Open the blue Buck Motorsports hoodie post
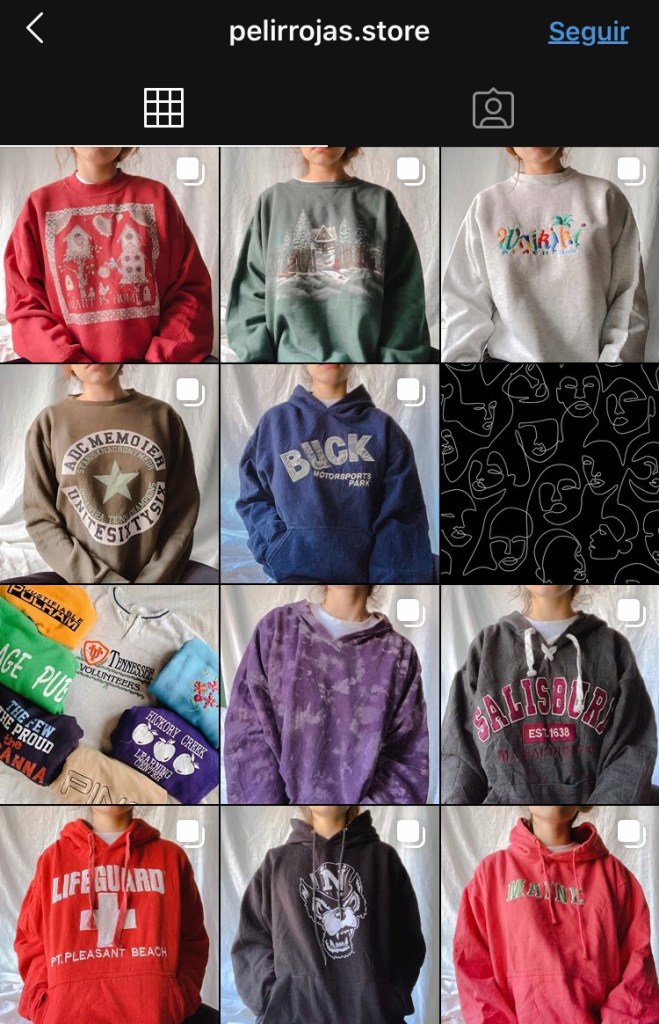This screenshot has width=659, height=1024. (329, 474)
